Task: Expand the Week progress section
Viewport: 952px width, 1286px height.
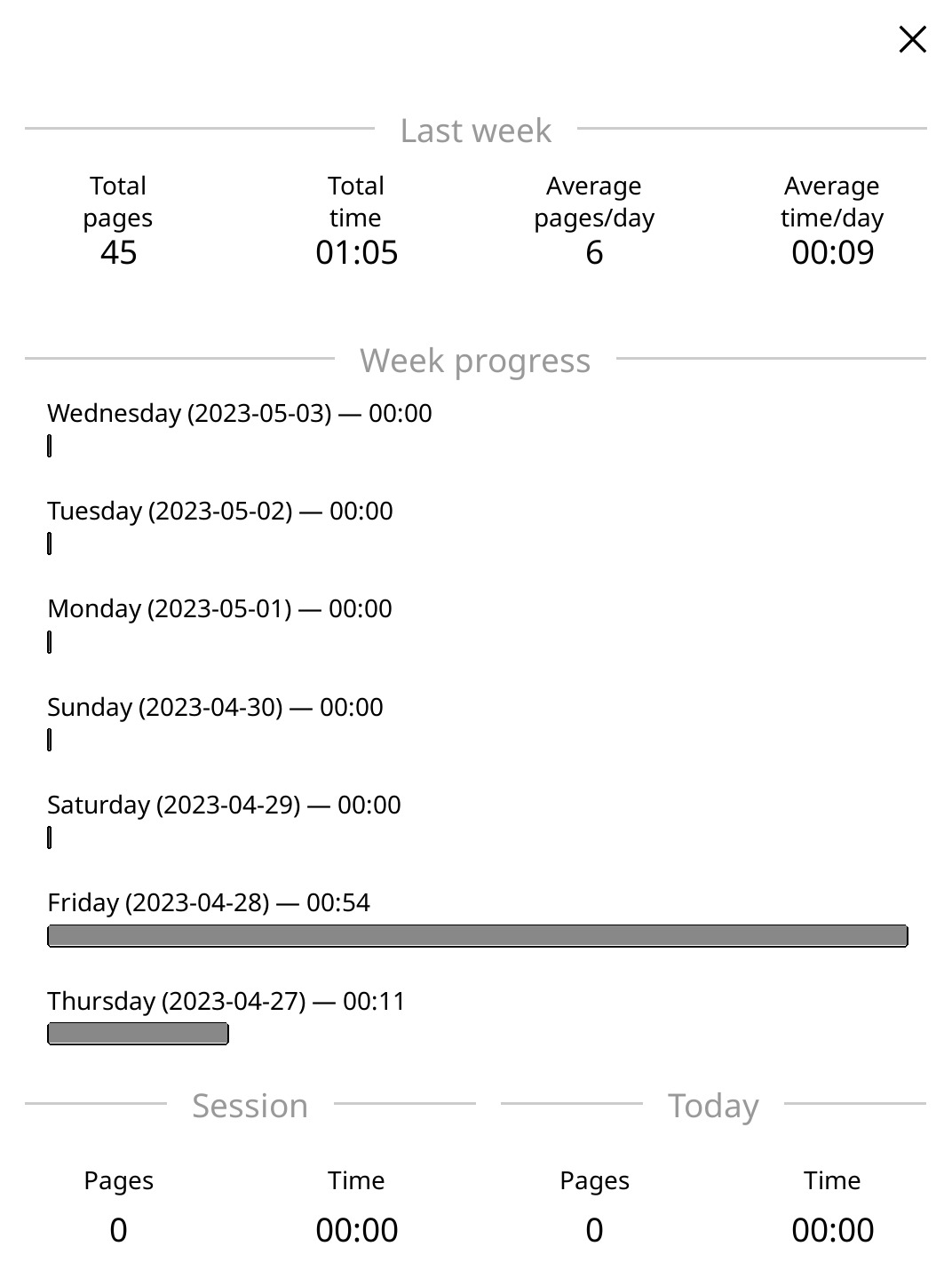Action: click(x=476, y=360)
